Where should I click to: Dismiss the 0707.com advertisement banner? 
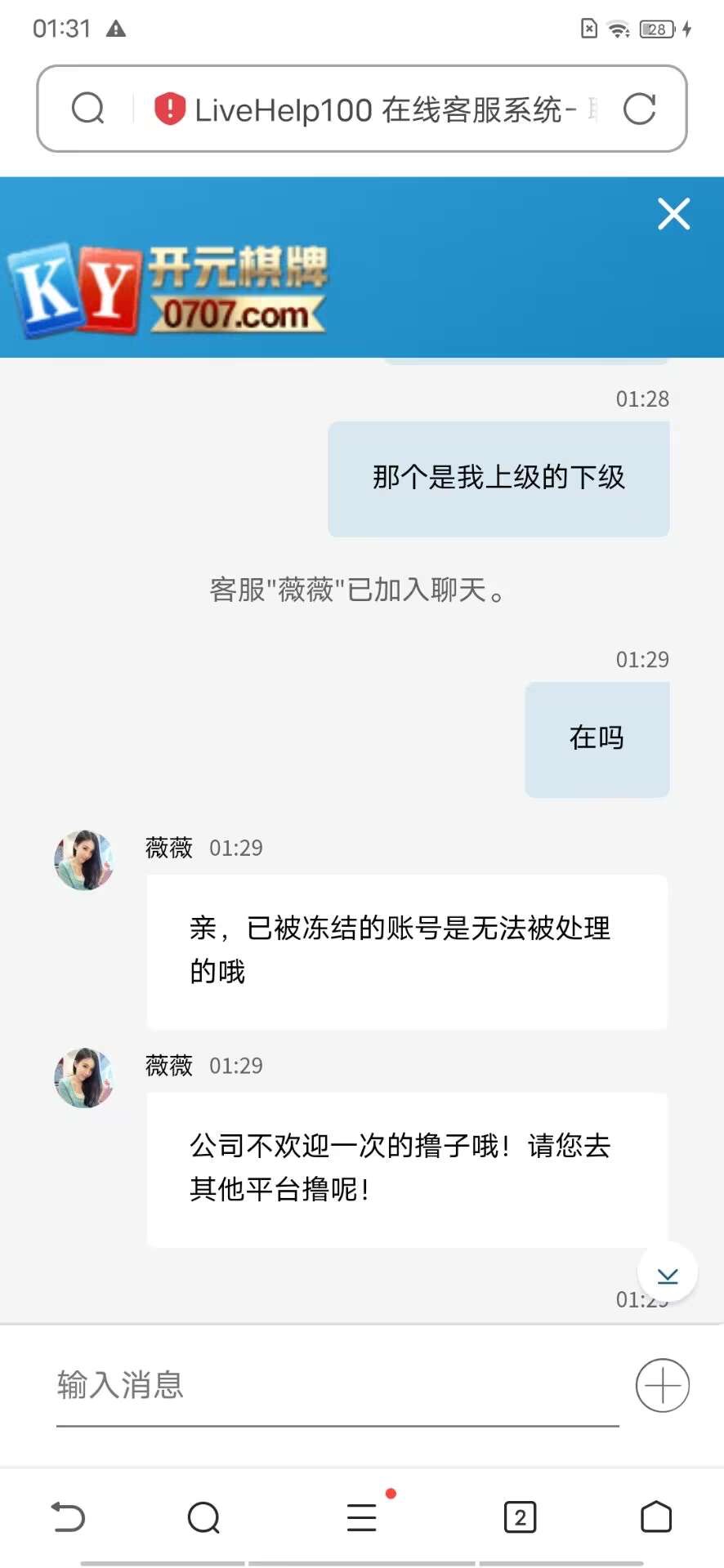pyautogui.click(x=673, y=215)
